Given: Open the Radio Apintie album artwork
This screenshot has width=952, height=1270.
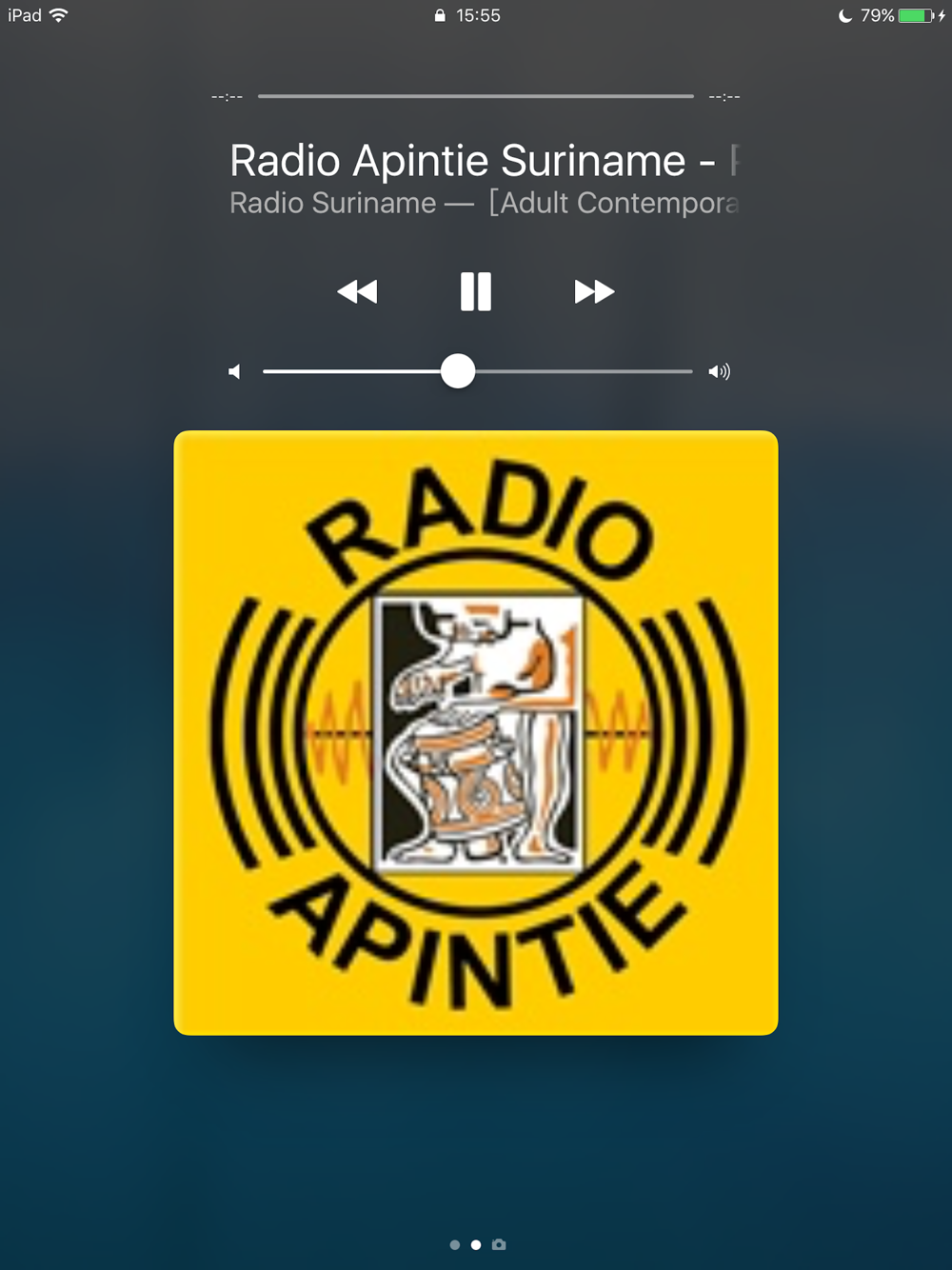Looking at the screenshot, I should 476,733.
